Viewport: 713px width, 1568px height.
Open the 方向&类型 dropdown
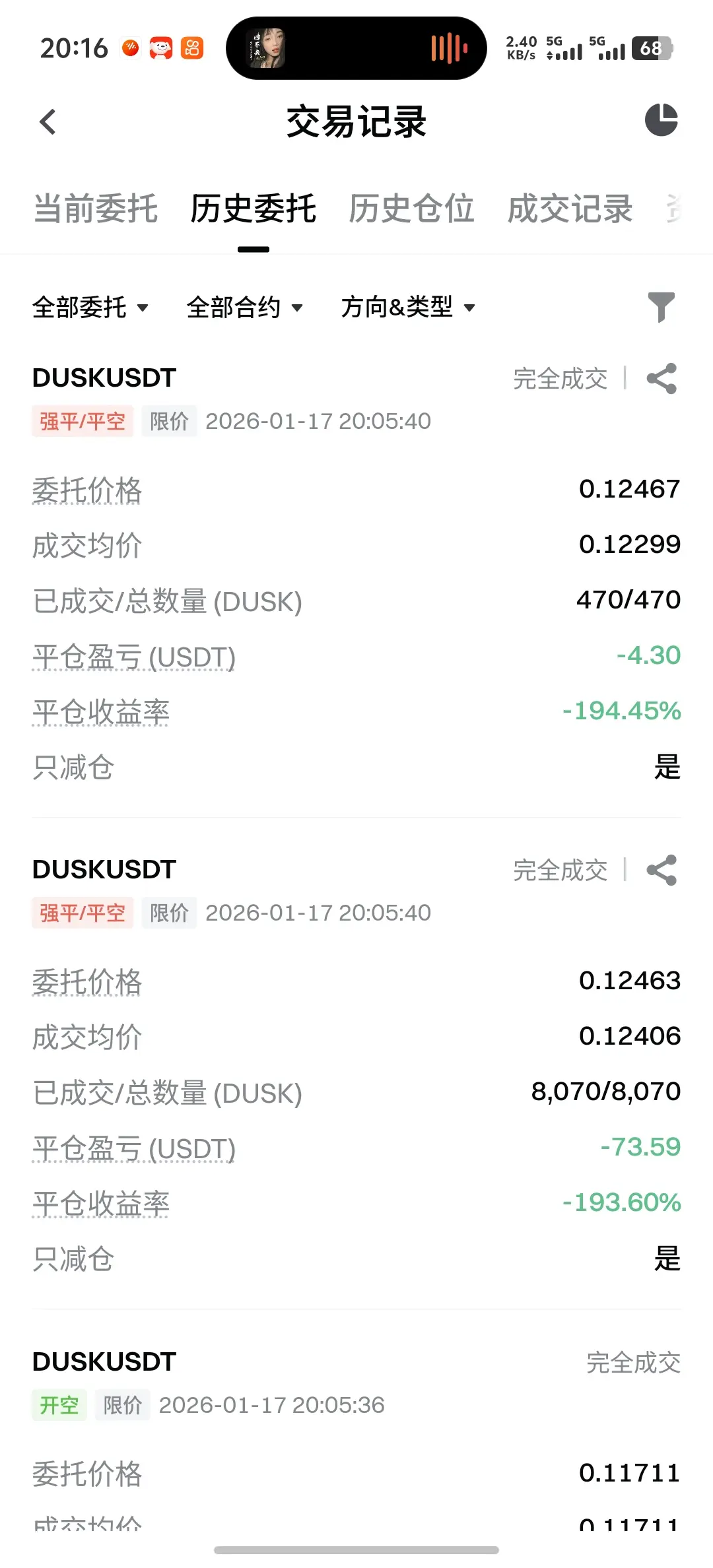408,308
